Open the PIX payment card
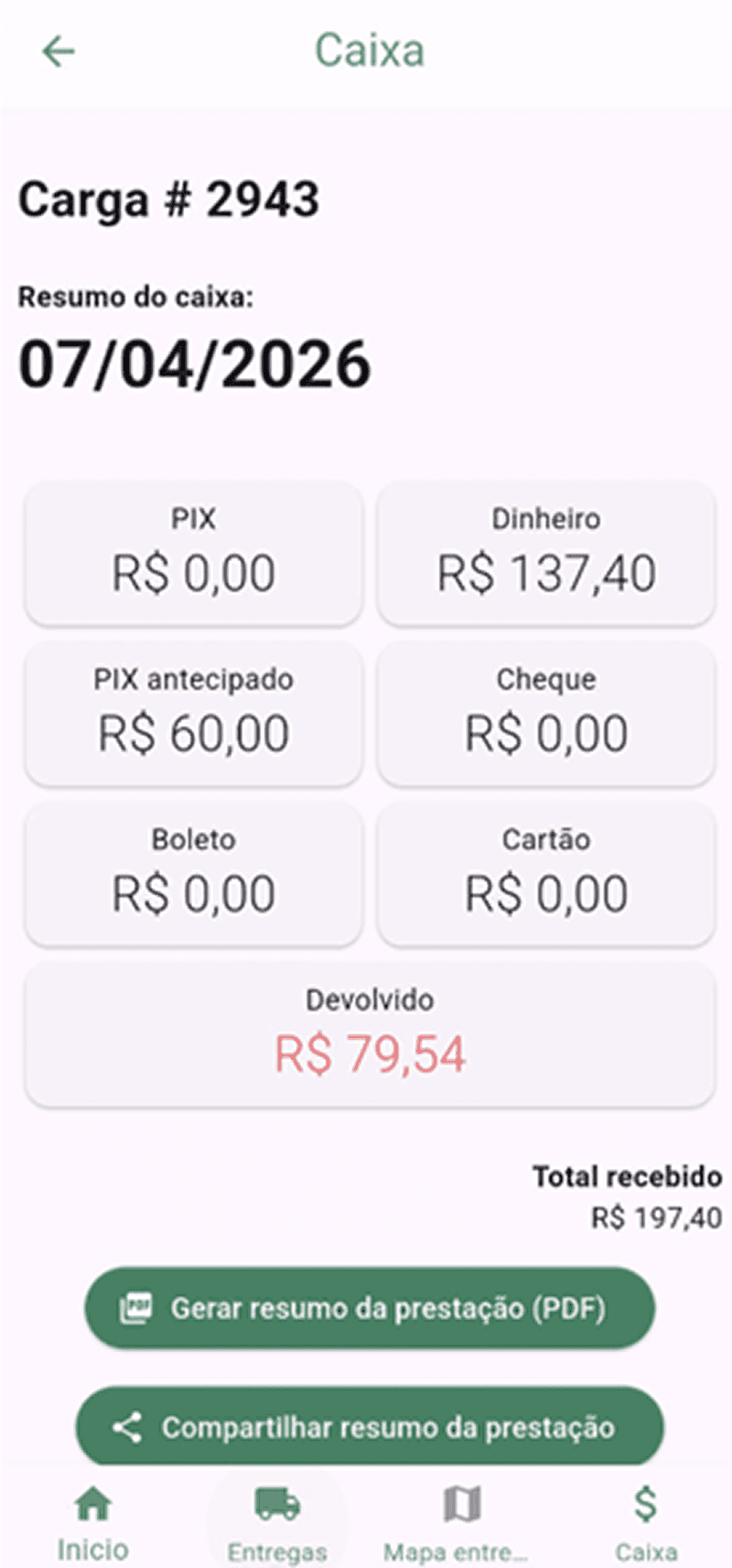Viewport: 732px width, 1568px height. (193, 553)
